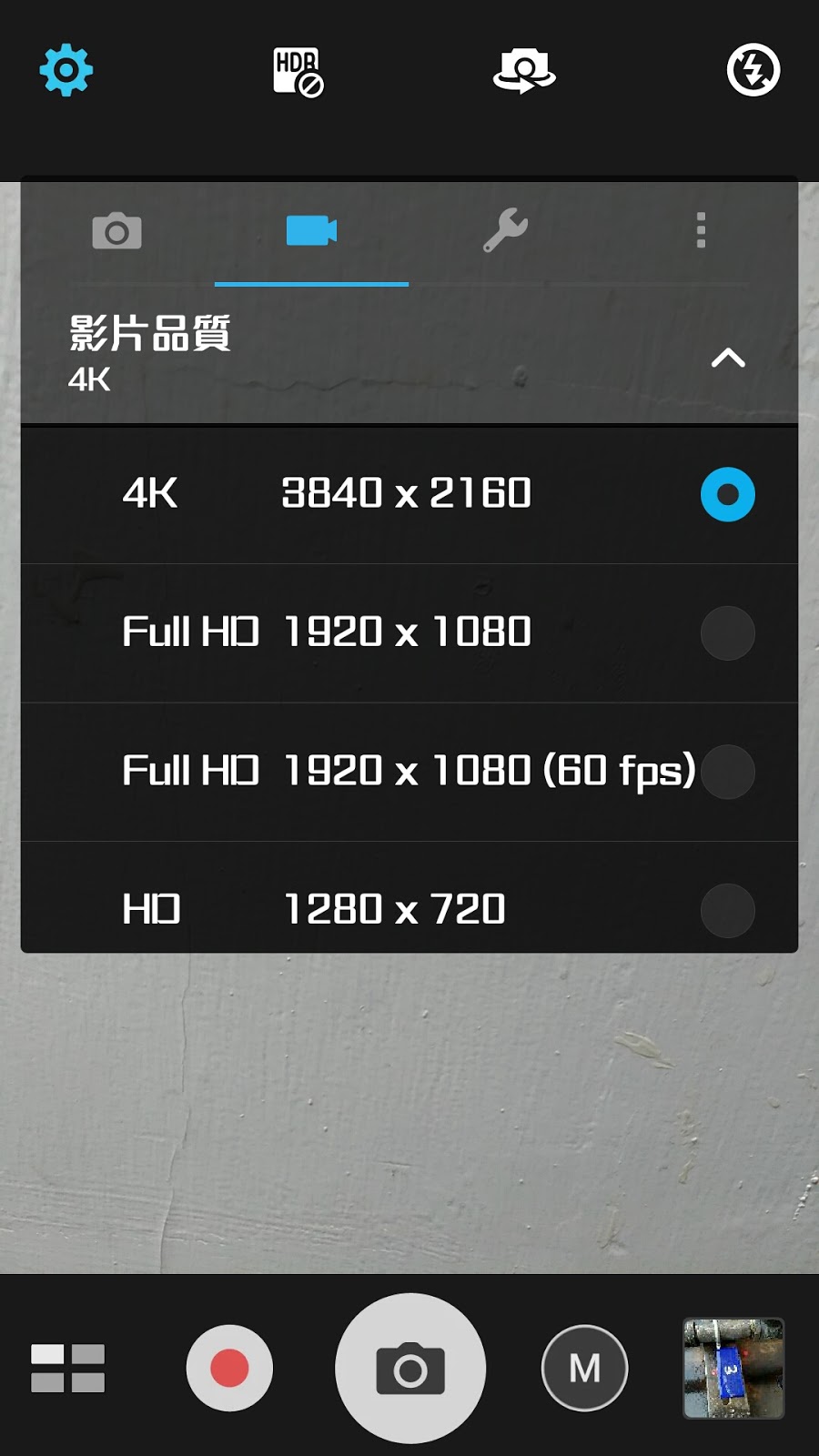Toggle the flash setting icon

[753, 70]
